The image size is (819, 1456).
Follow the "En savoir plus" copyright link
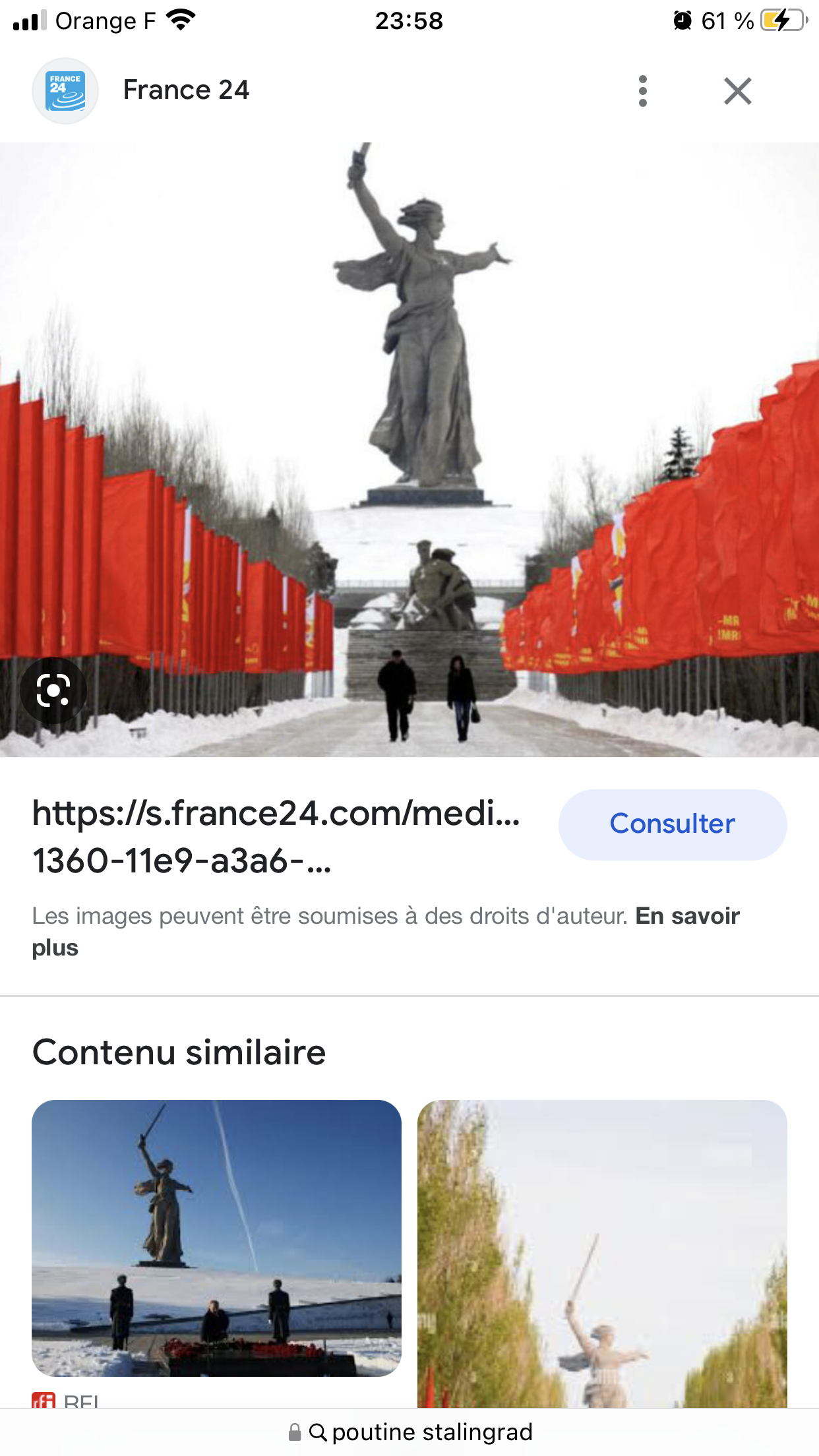[686, 917]
